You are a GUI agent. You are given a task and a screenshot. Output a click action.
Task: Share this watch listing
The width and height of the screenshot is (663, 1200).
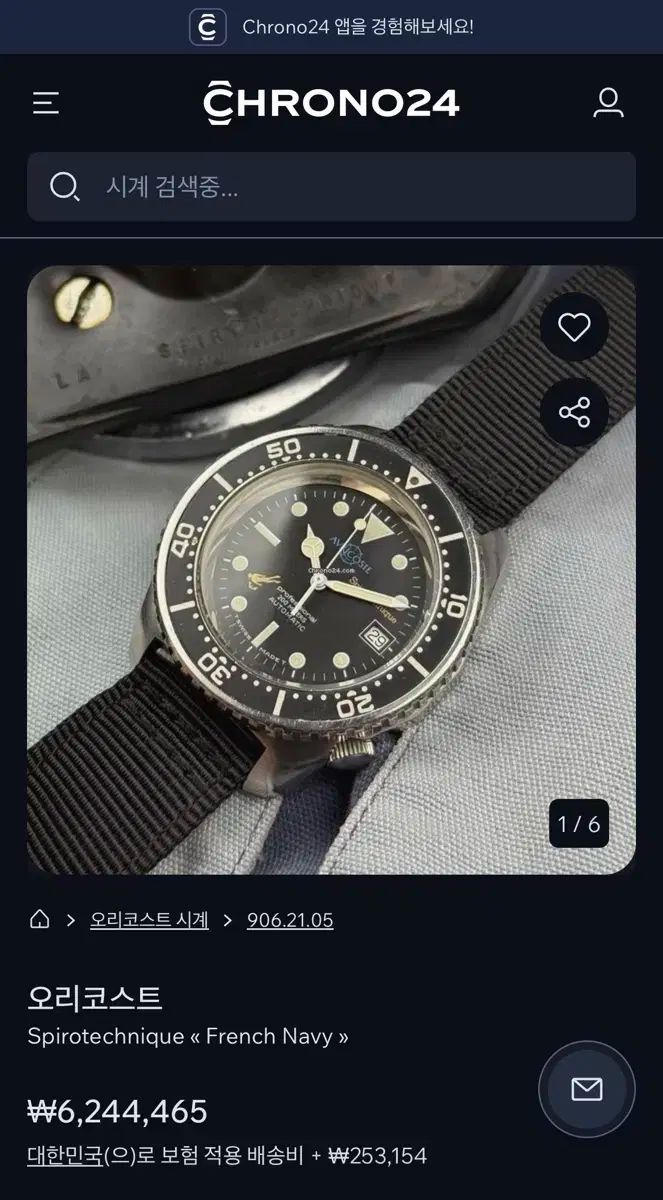pos(574,412)
